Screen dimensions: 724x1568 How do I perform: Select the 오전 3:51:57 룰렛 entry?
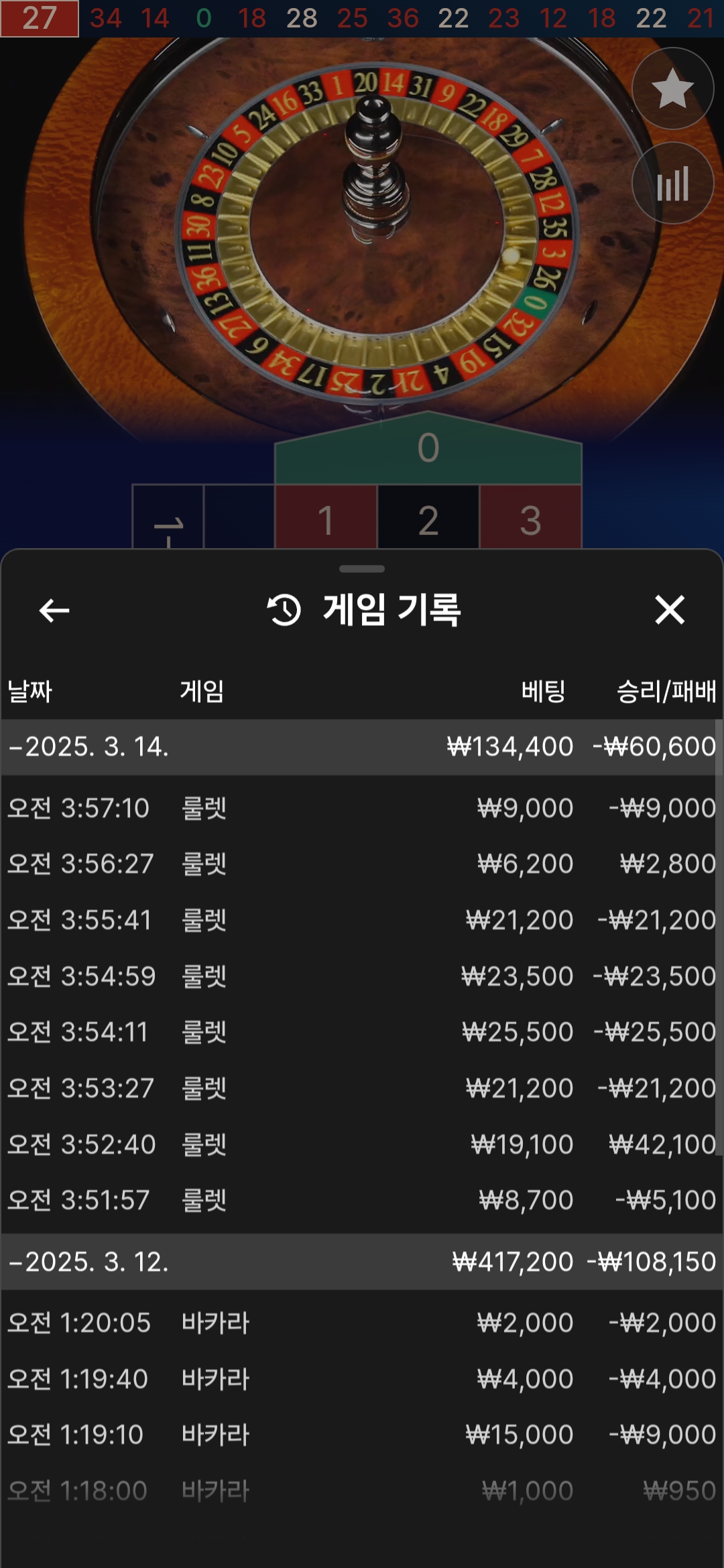[x=362, y=1200]
